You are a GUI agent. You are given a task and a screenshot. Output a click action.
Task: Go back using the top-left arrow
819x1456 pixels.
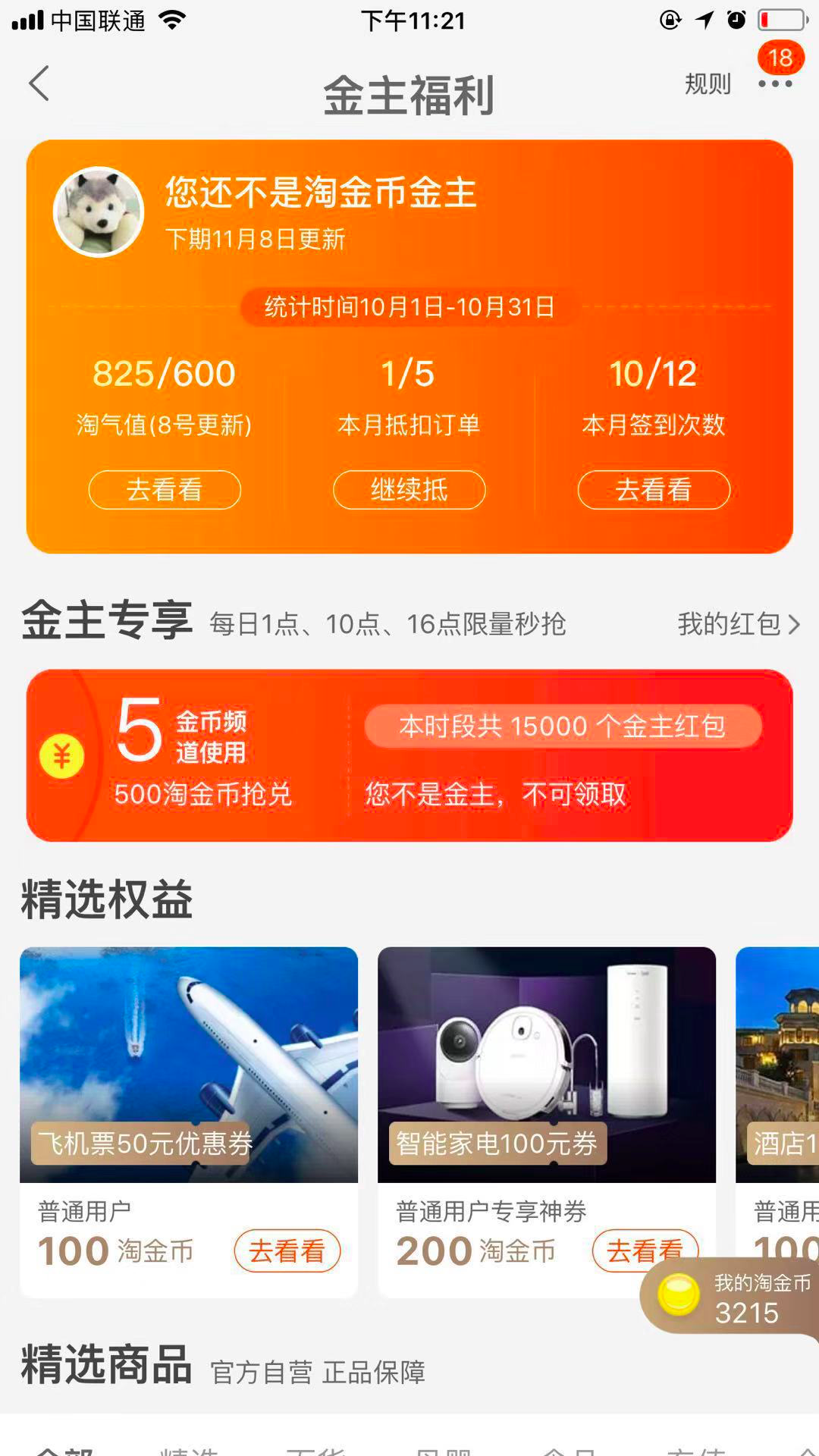pos(39,83)
